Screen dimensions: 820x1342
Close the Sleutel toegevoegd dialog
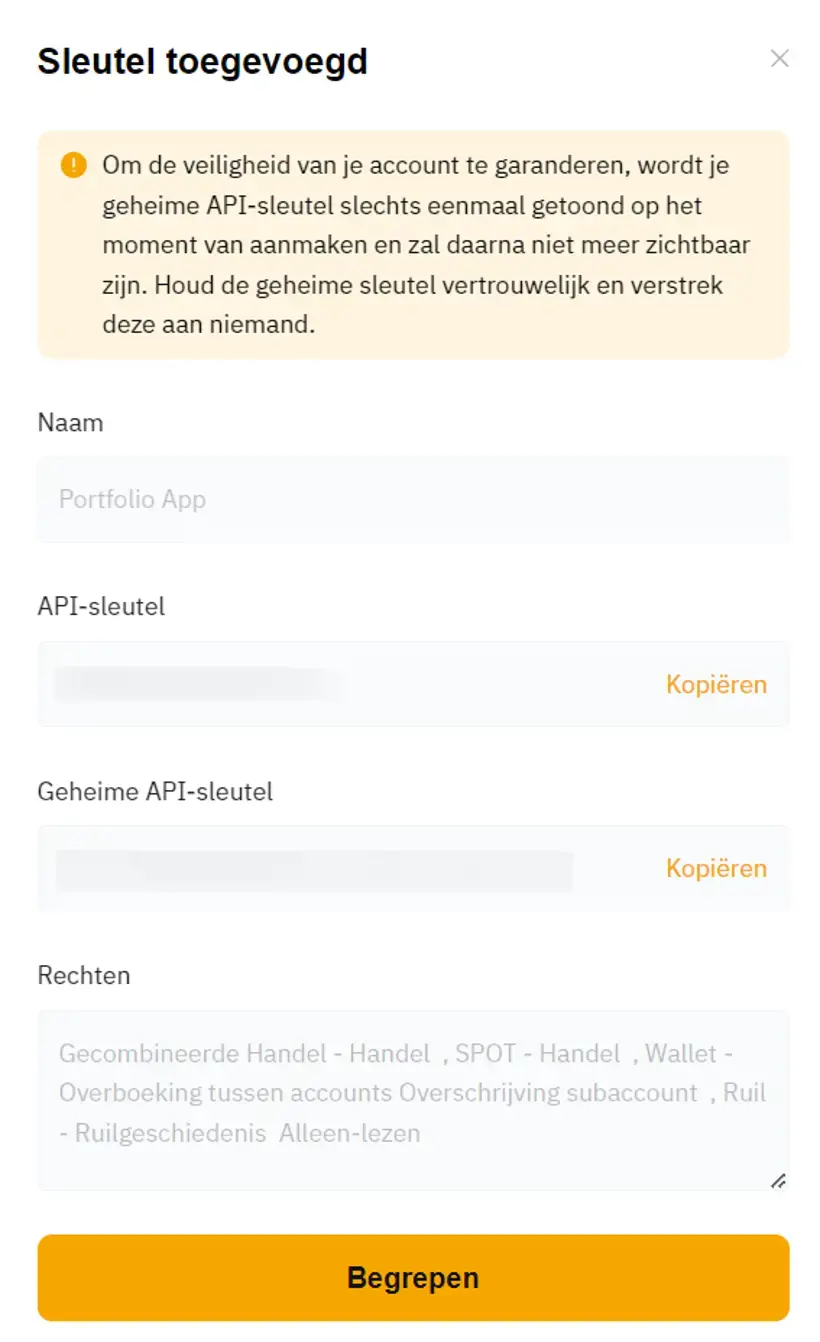click(x=779, y=59)
